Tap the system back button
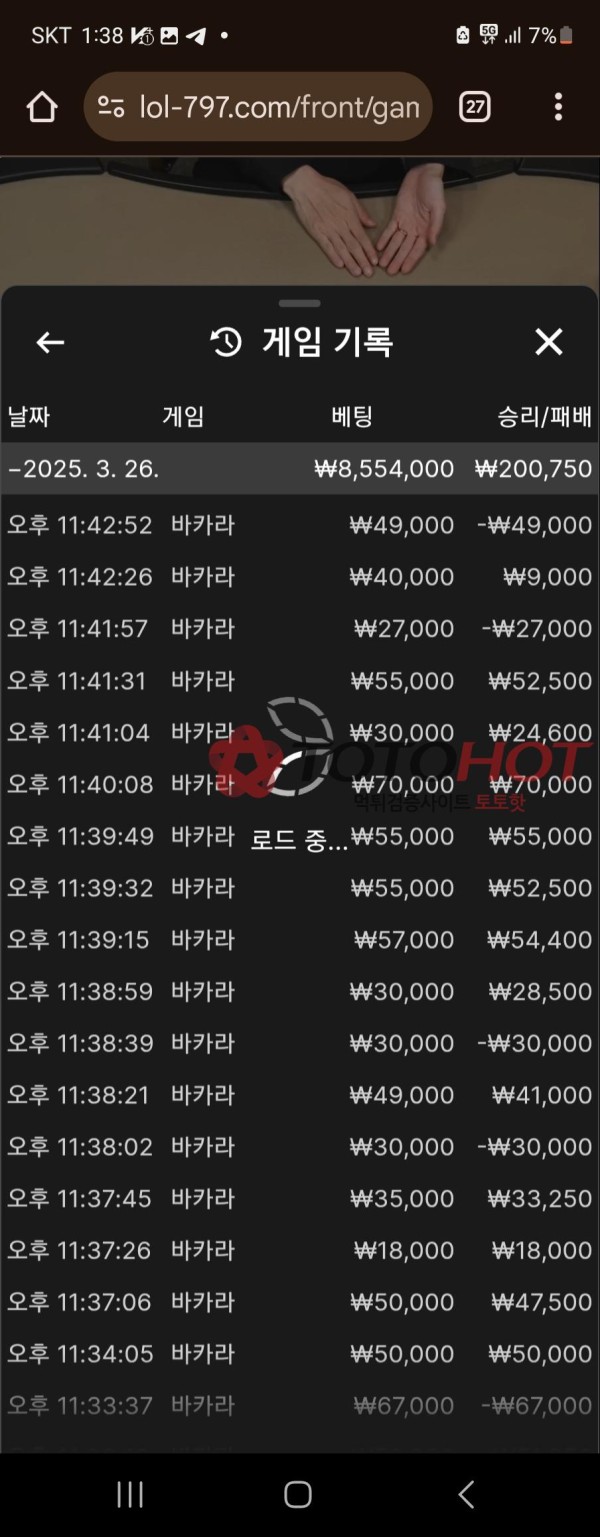Screen dimensions: 600x1537 tap(466, 1495)
